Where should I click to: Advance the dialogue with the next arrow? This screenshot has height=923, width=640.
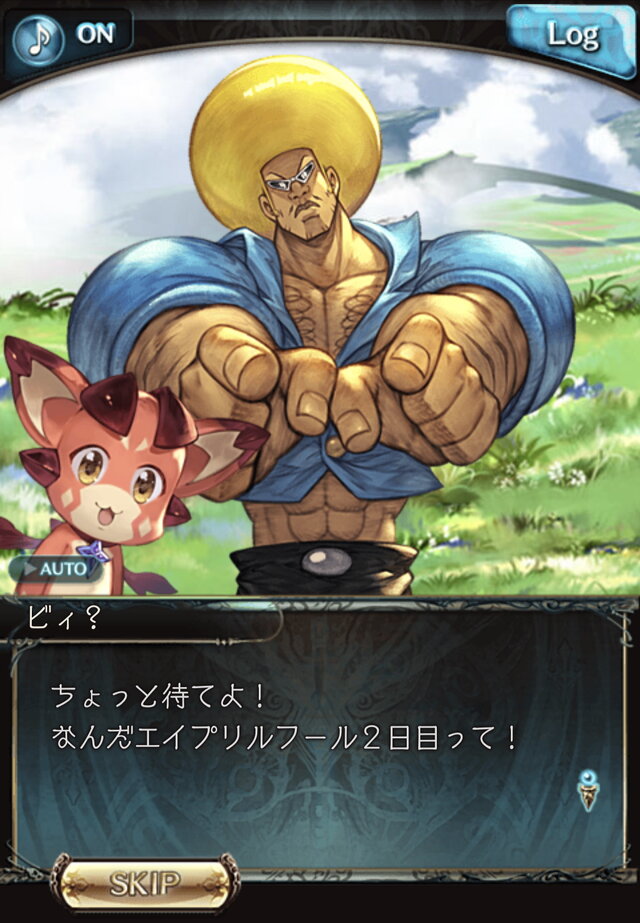588,790
